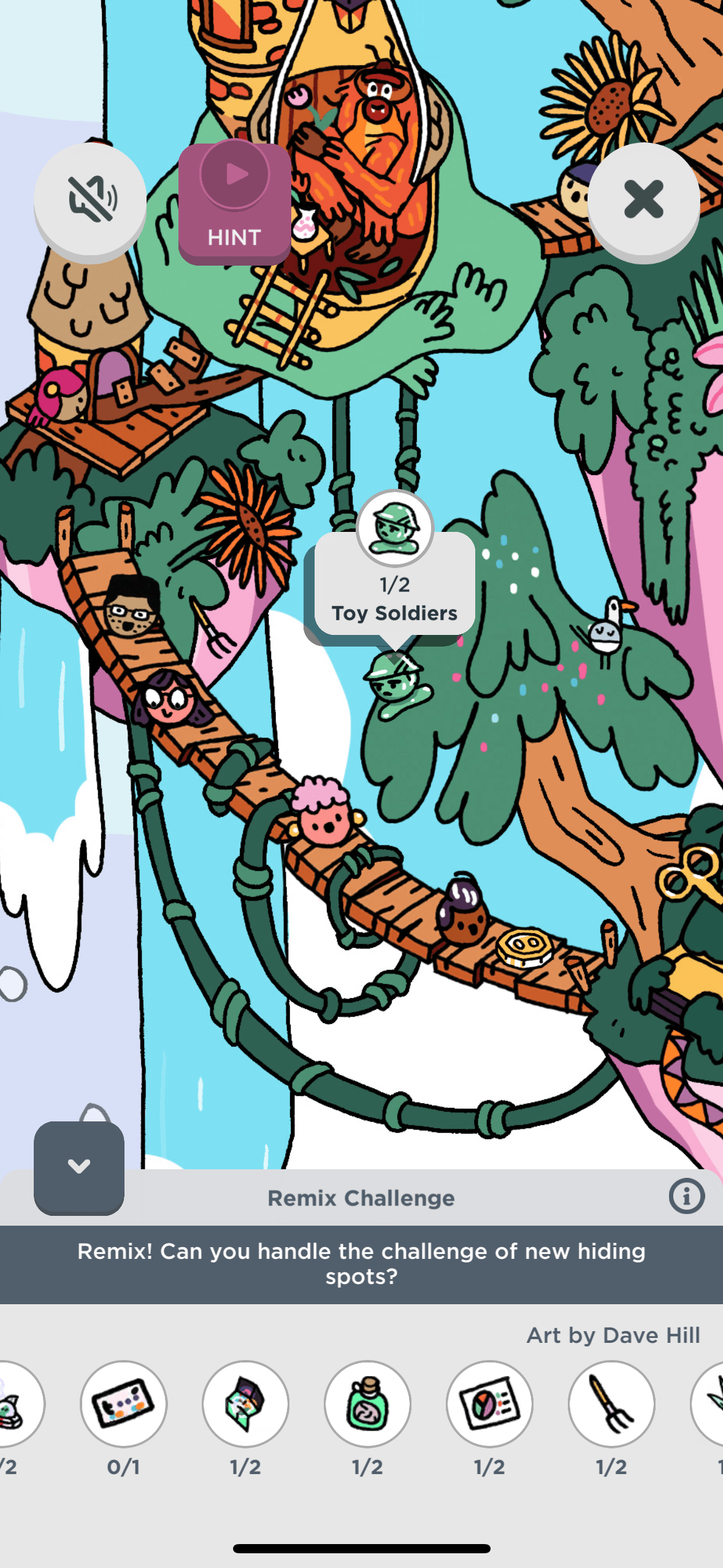Image resolution: width=723 pixels, height=1568 pixels.
Task: Open the Remix Challenge info icon
Action: pyautogui.click(x=686, y=1196)
